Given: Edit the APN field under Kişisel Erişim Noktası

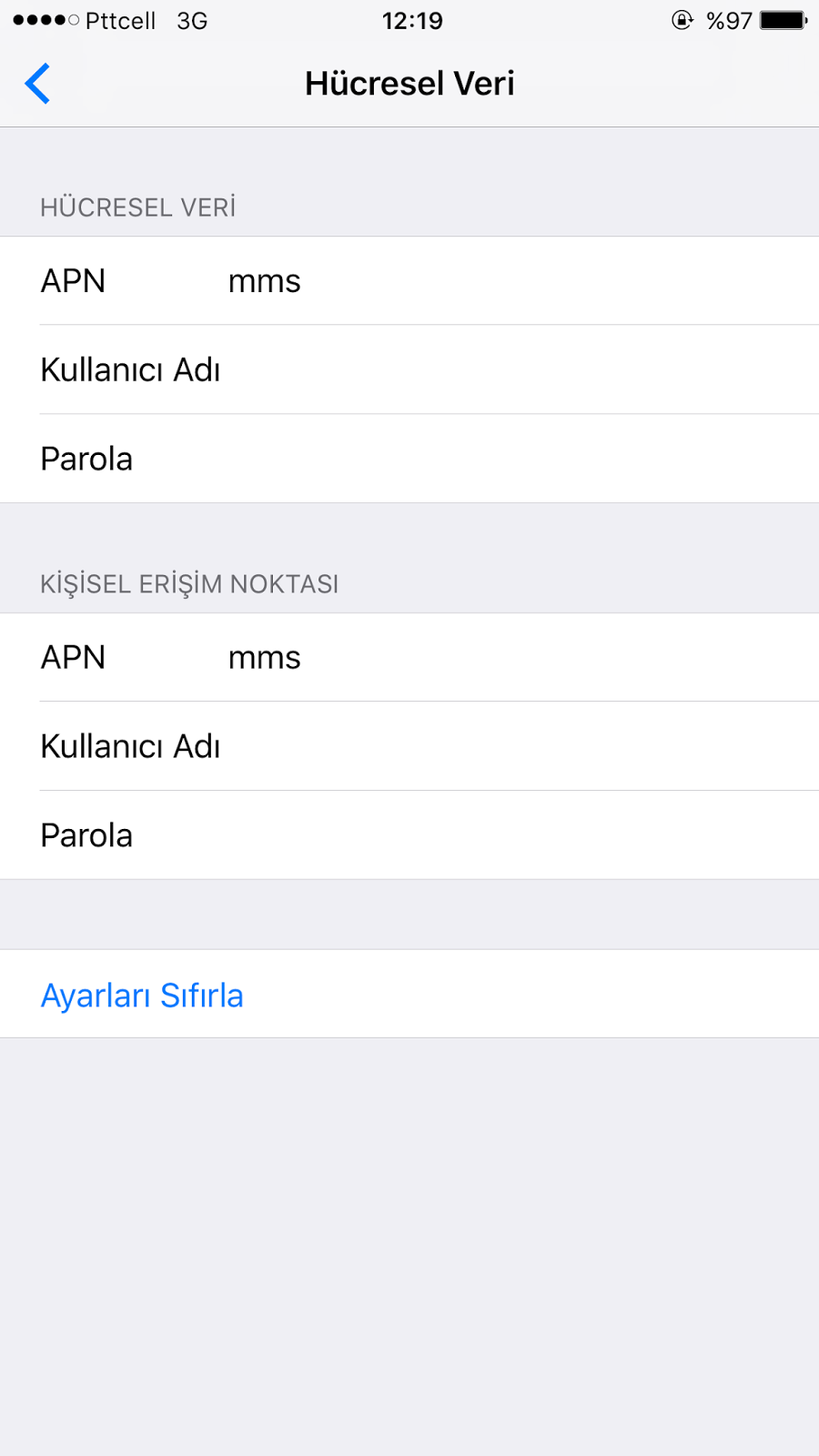Looking at the screenshot, I should tap(409, 657).
